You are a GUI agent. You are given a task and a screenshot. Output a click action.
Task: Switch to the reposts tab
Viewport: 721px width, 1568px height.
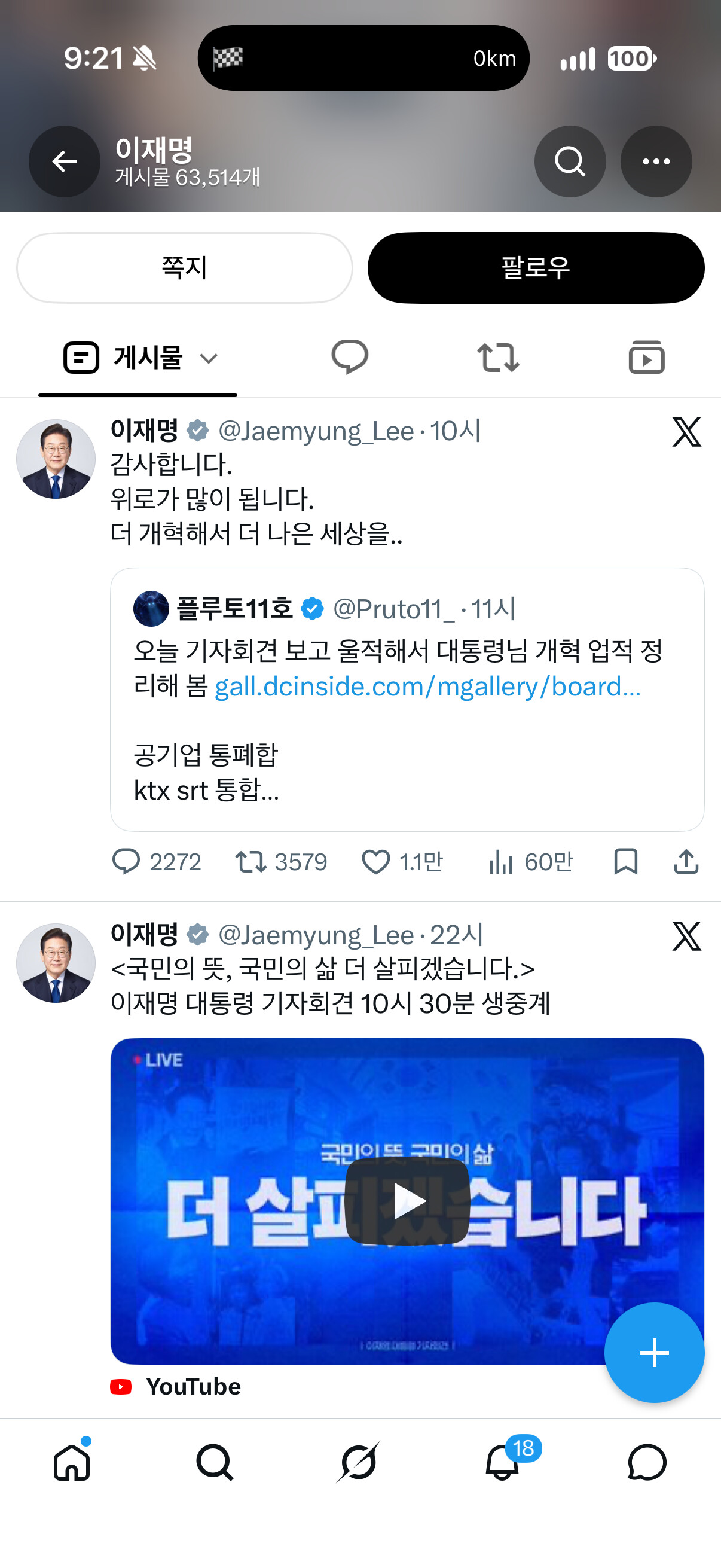(x=497, y=356)
